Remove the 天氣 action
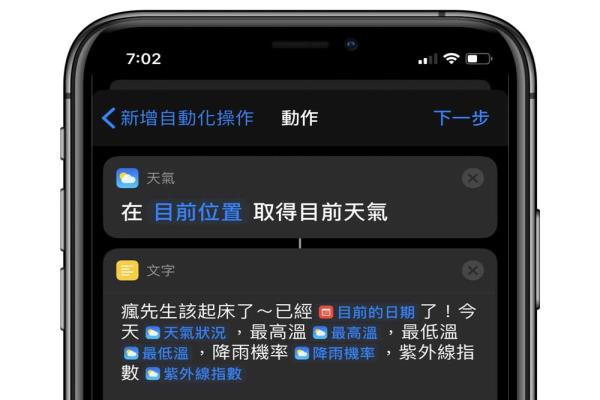 [473, 178]
